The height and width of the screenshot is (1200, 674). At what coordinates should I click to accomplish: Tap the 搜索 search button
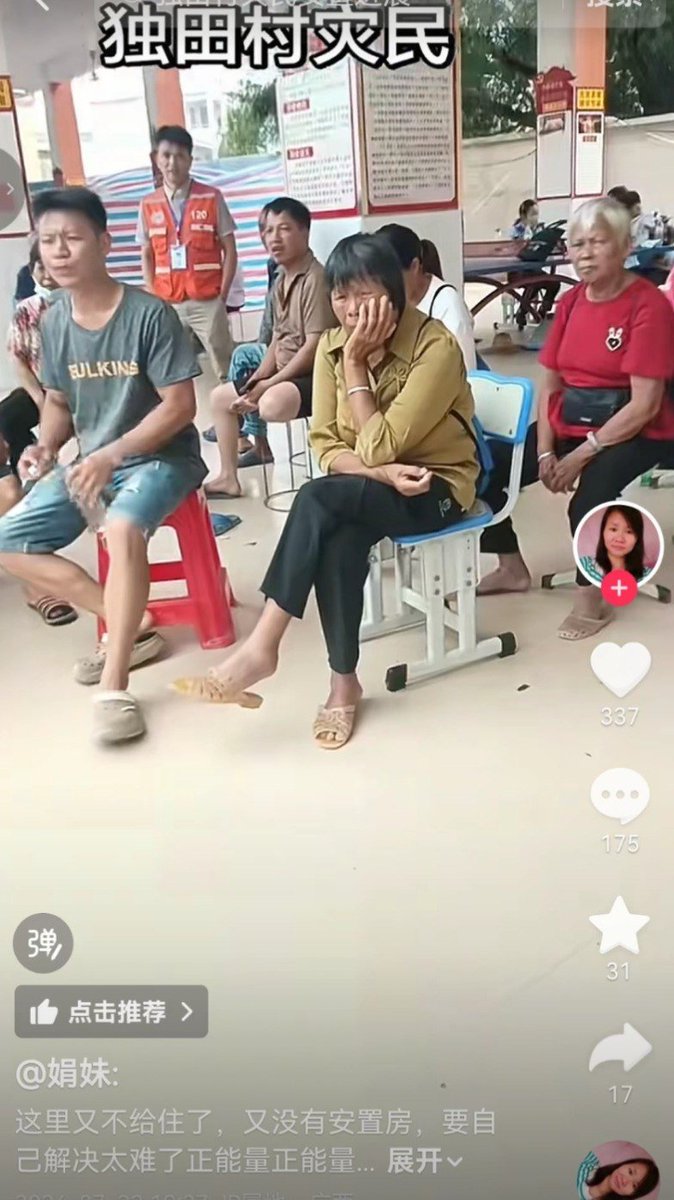(614, 5)
